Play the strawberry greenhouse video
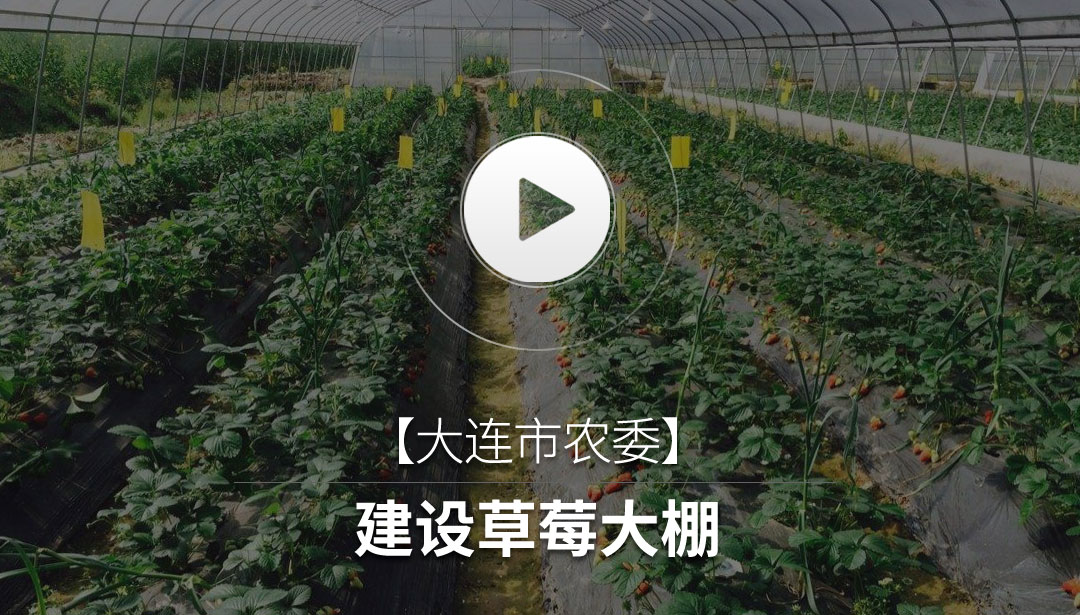The image size is (1080, 615). (x=538, y=210)
